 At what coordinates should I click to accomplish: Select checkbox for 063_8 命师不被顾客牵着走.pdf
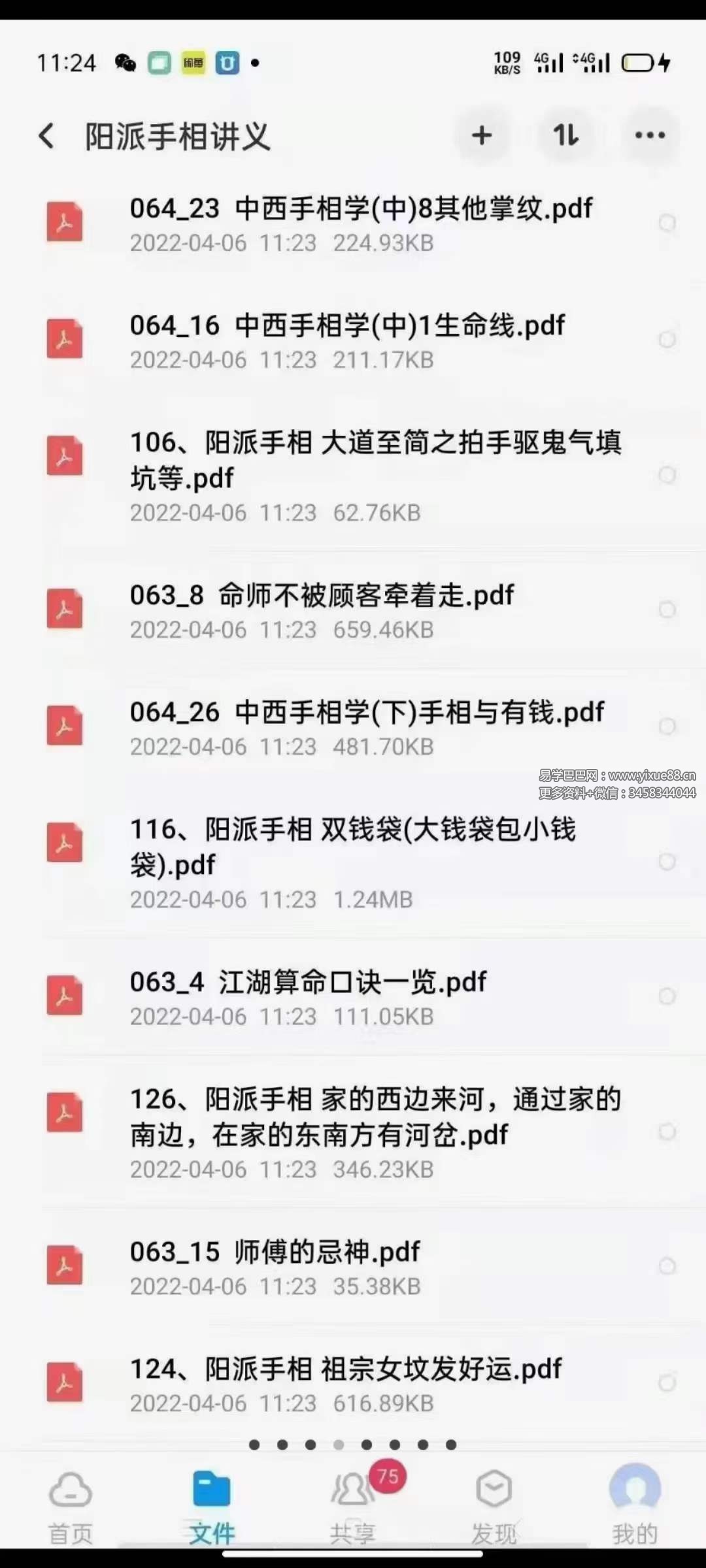coord(667,610)
